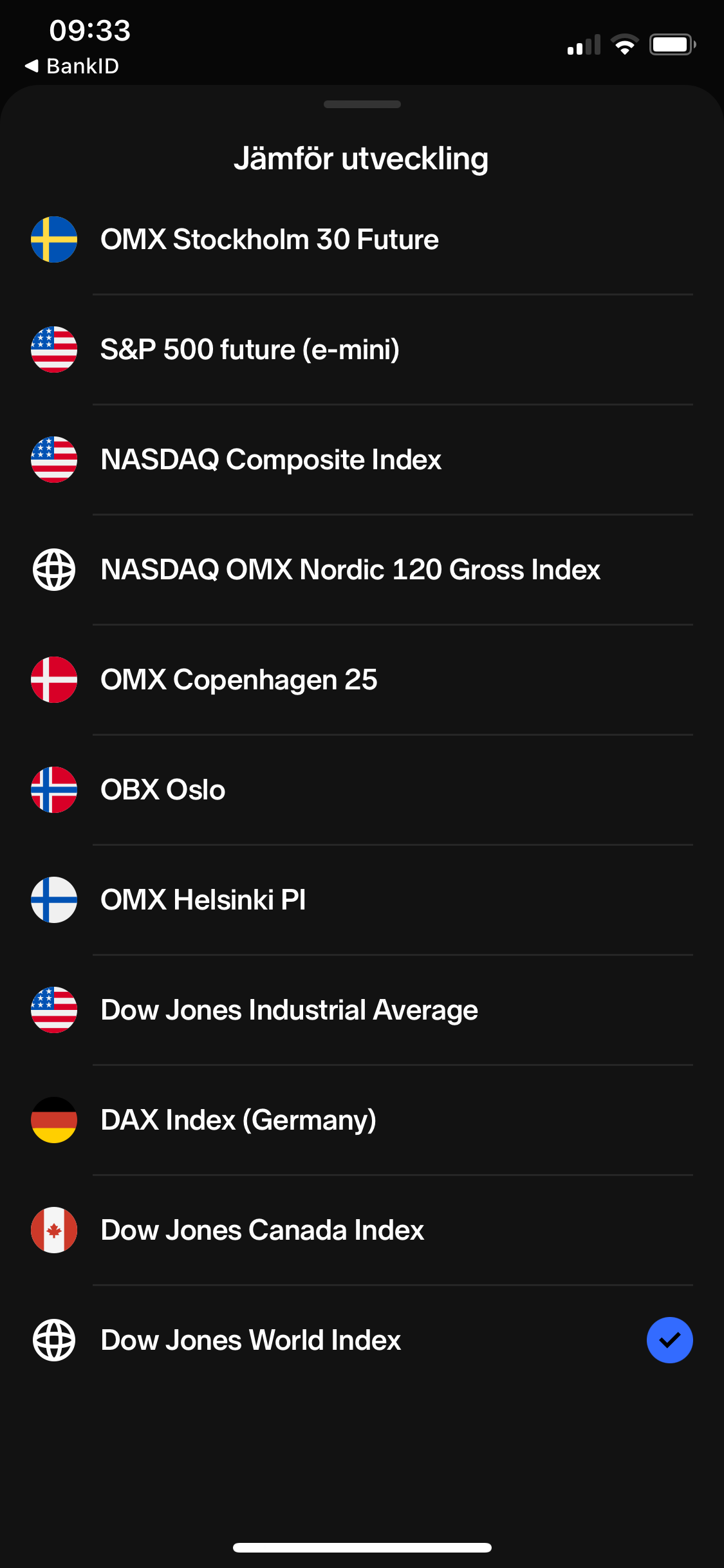Tap the sheet grabber handle

[x=362, y=104]
